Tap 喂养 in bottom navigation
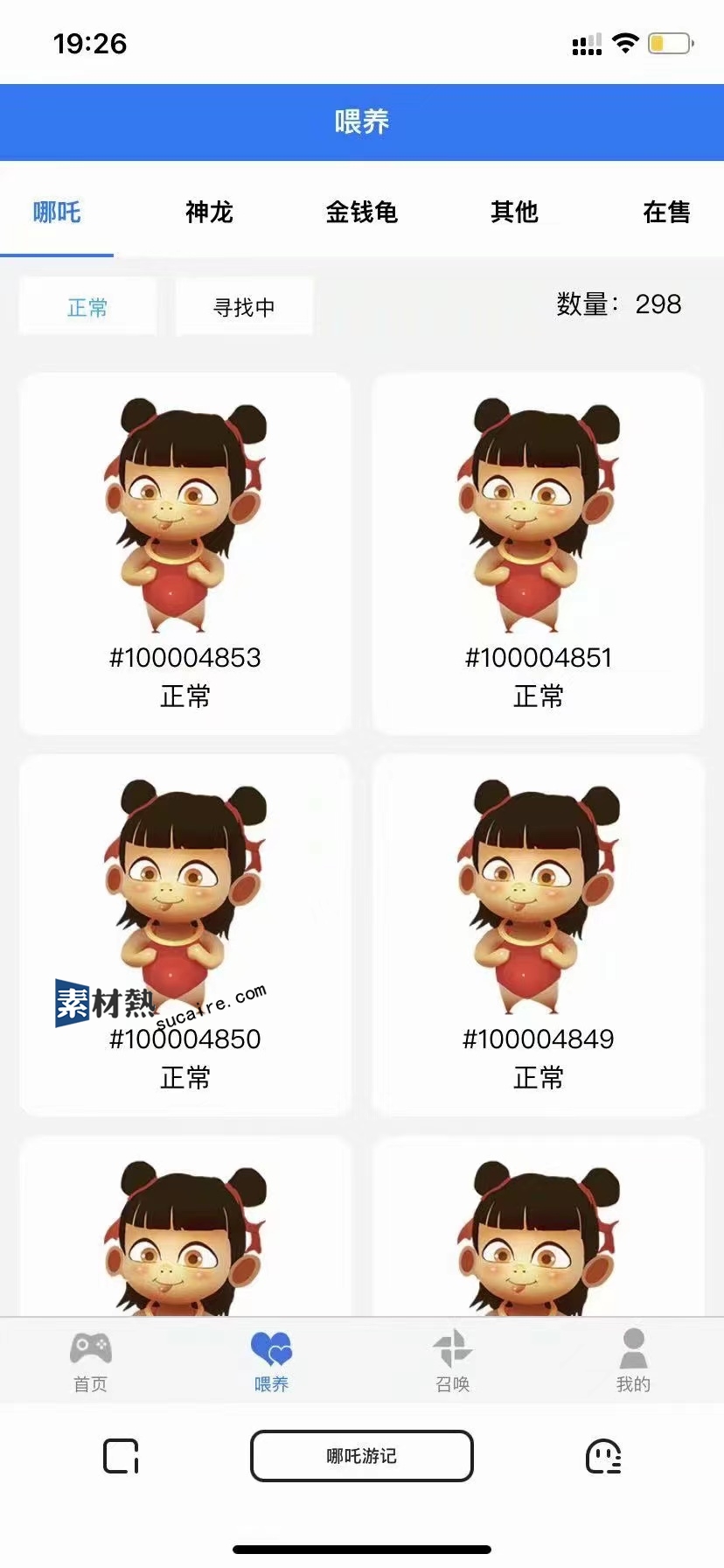Image resolution: width=724 pixels, height=1568 pixels. pos(271,1361)
